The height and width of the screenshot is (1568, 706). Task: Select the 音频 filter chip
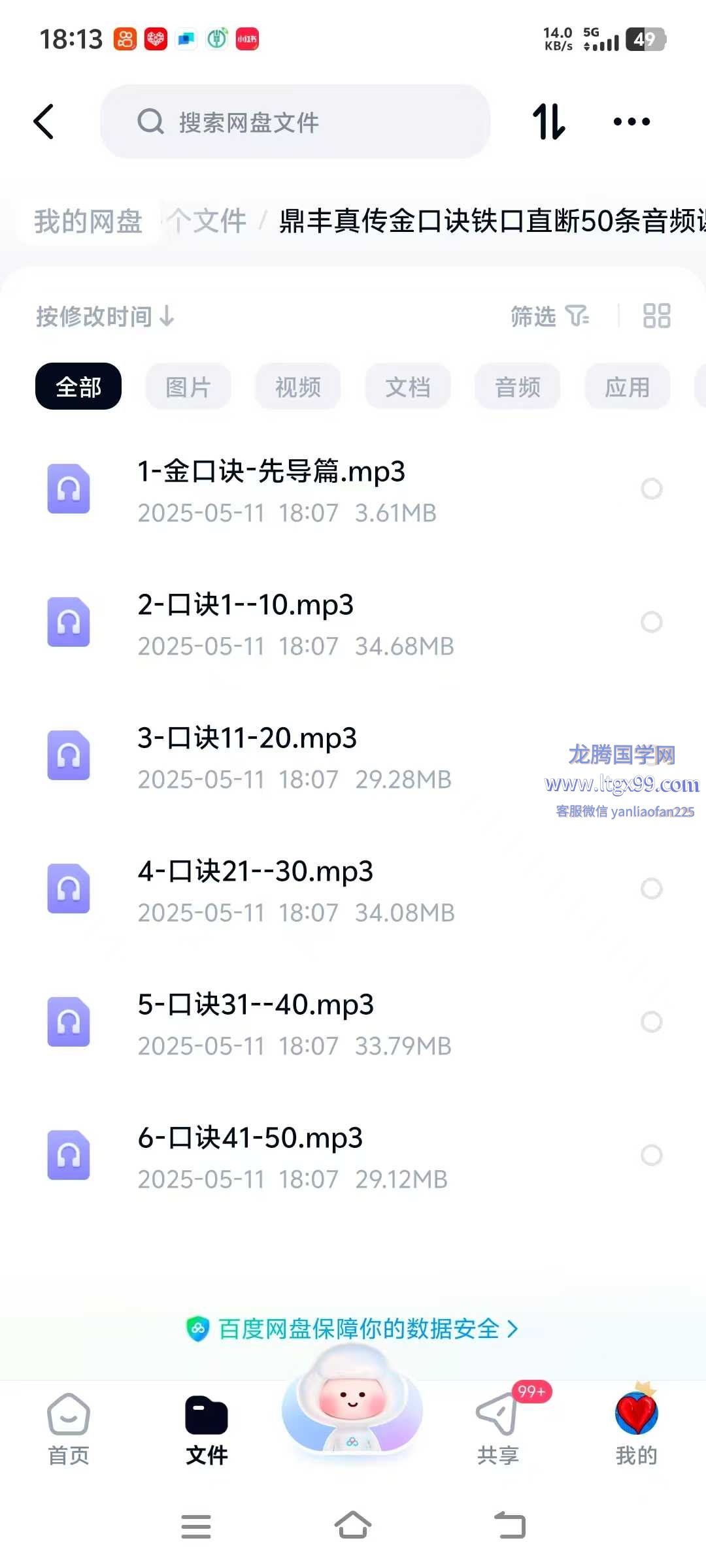click(518, 386)
